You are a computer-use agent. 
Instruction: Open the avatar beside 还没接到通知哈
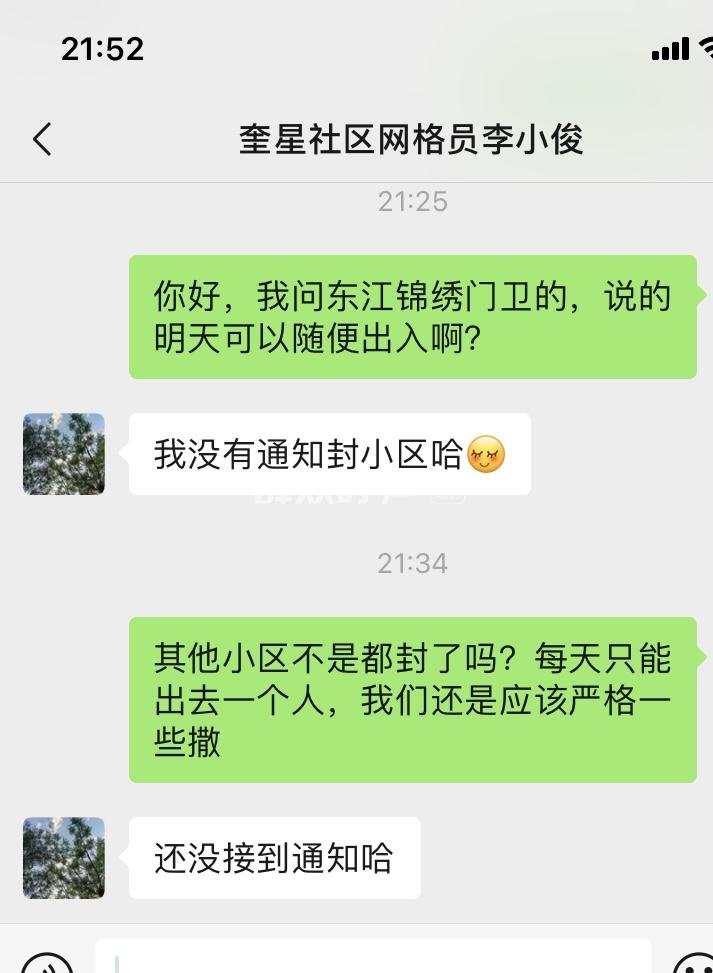[64, 858]
